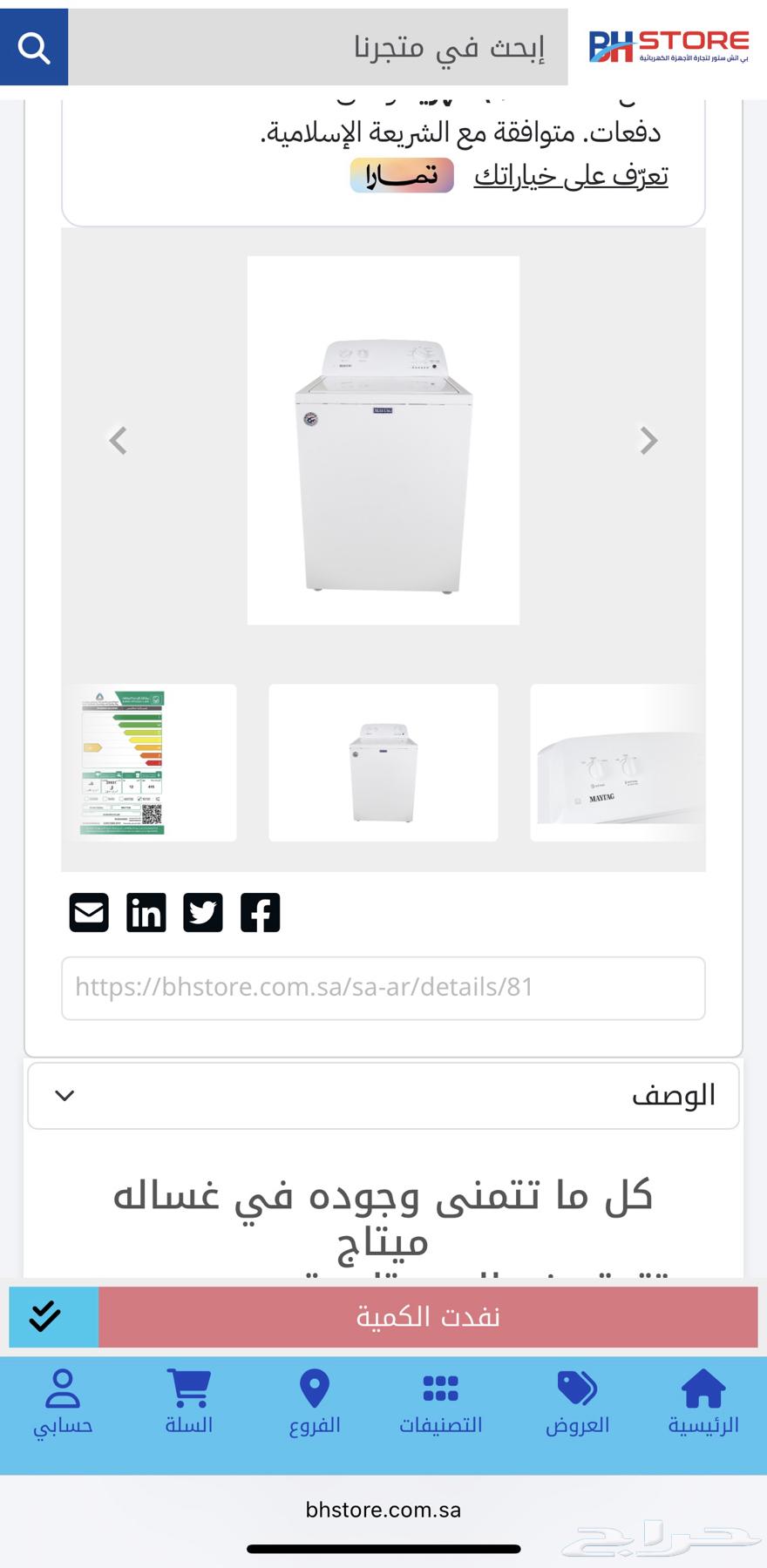The height and width of the screenshot is (1568, 767).
Task: Select the Maytag control panel thumbnail
Action: click(617, 762)
